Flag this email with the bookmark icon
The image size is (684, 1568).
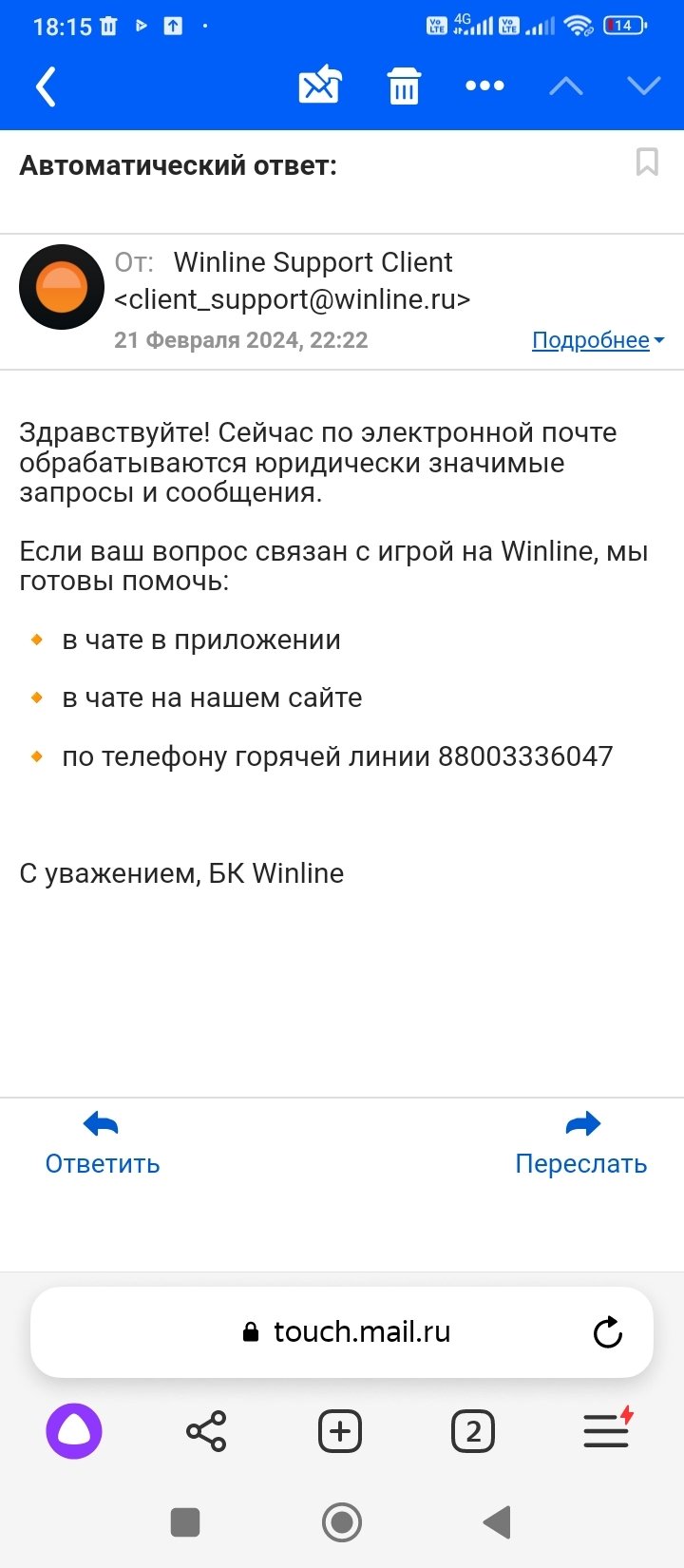[647, 163]
